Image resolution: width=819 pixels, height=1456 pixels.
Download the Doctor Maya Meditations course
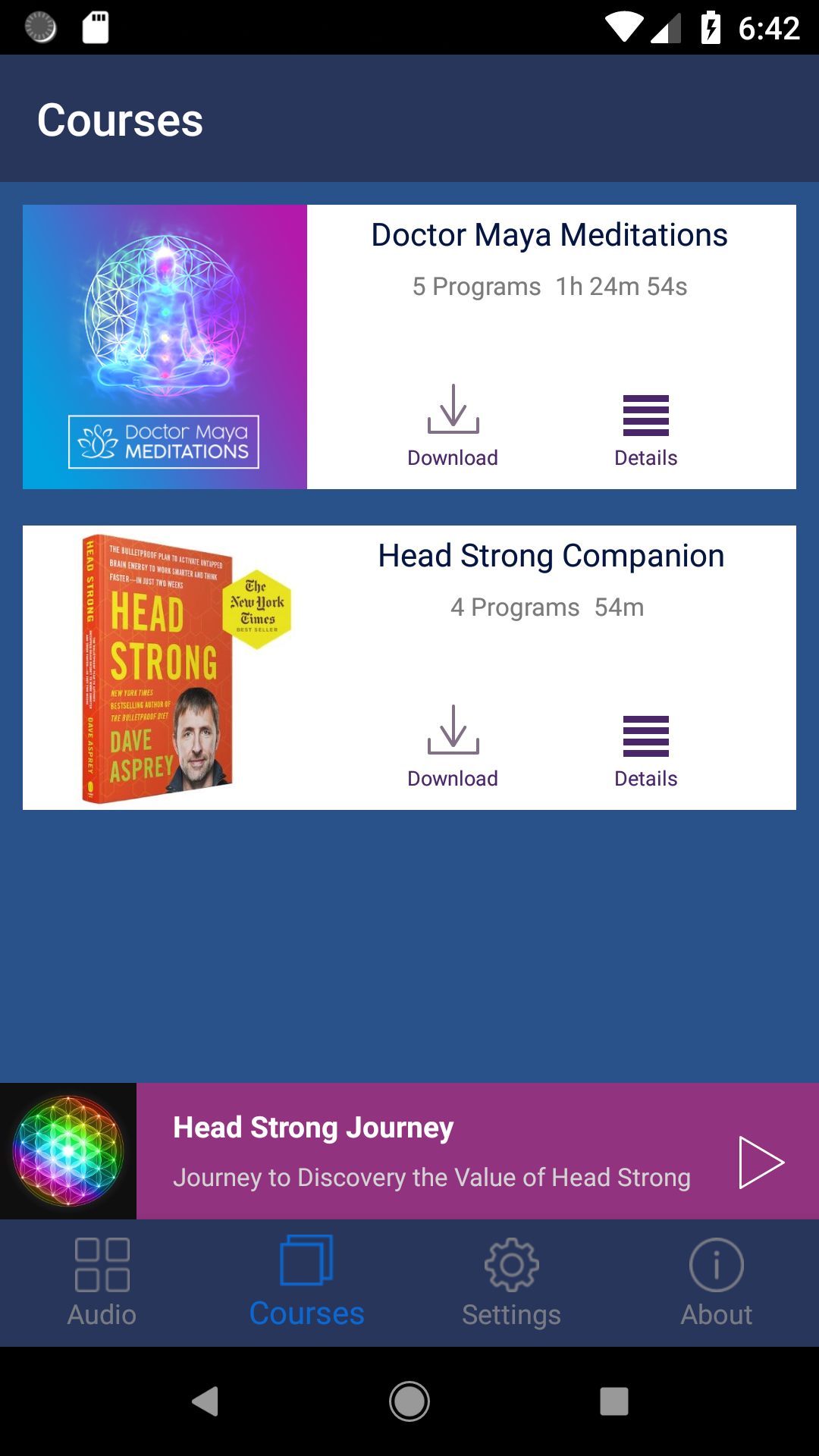click(453, 426)
